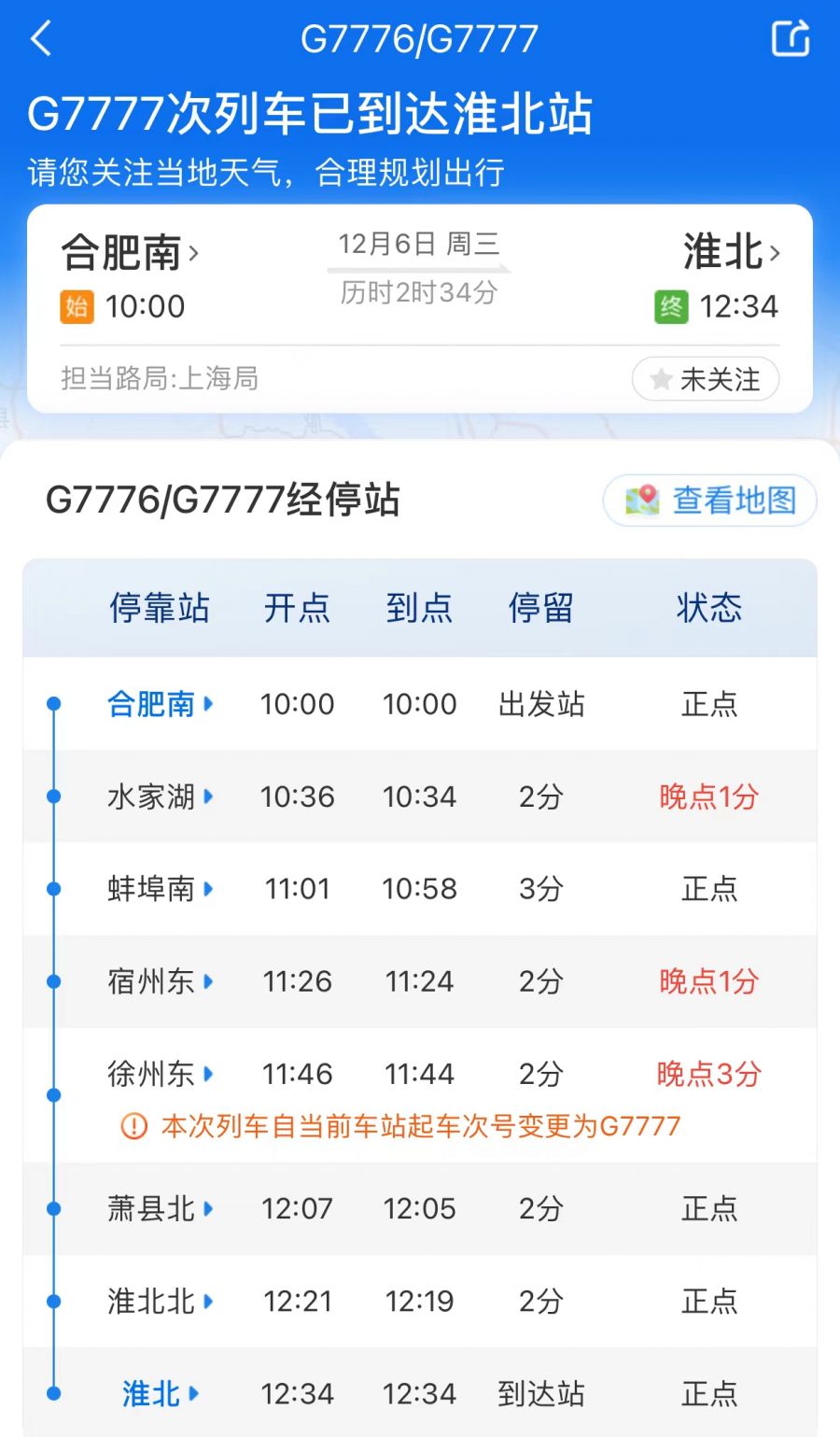Go back using the top-left arrow
The height and width of the screenshot is (1437, 840).
point(41,39)
